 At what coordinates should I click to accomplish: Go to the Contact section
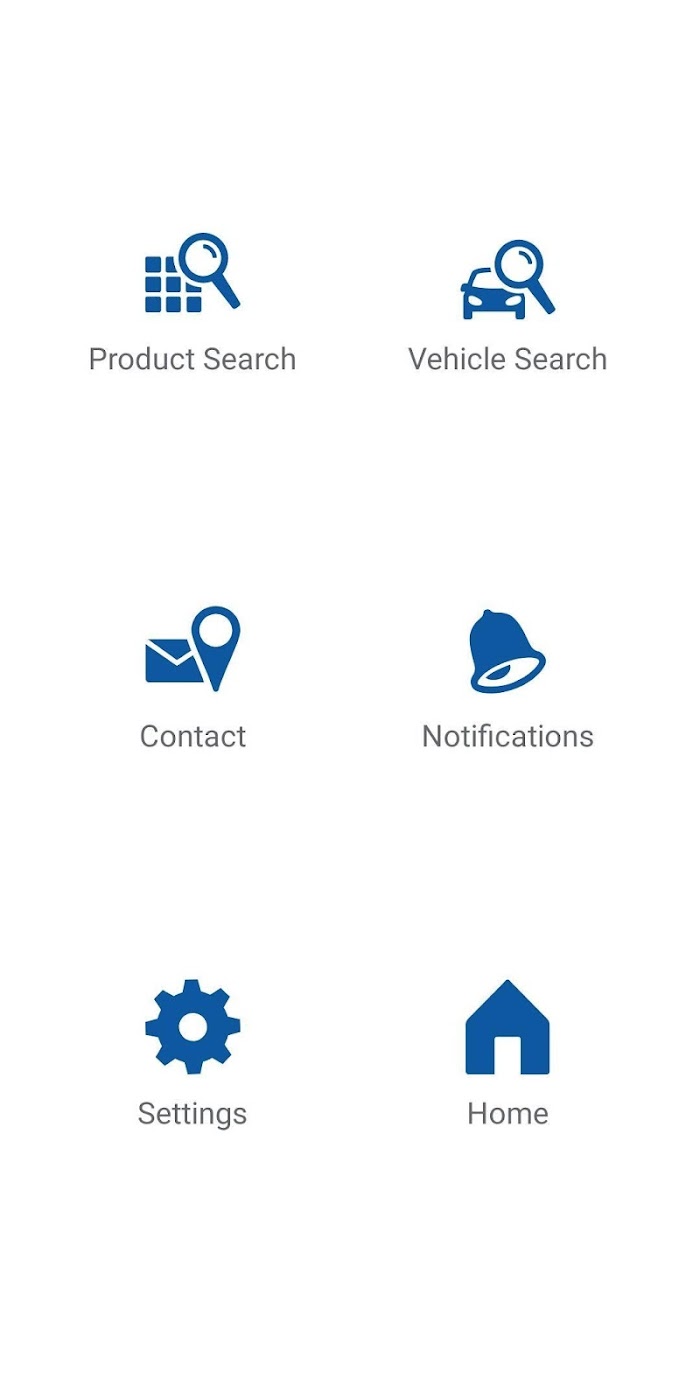tap(192, 679)
